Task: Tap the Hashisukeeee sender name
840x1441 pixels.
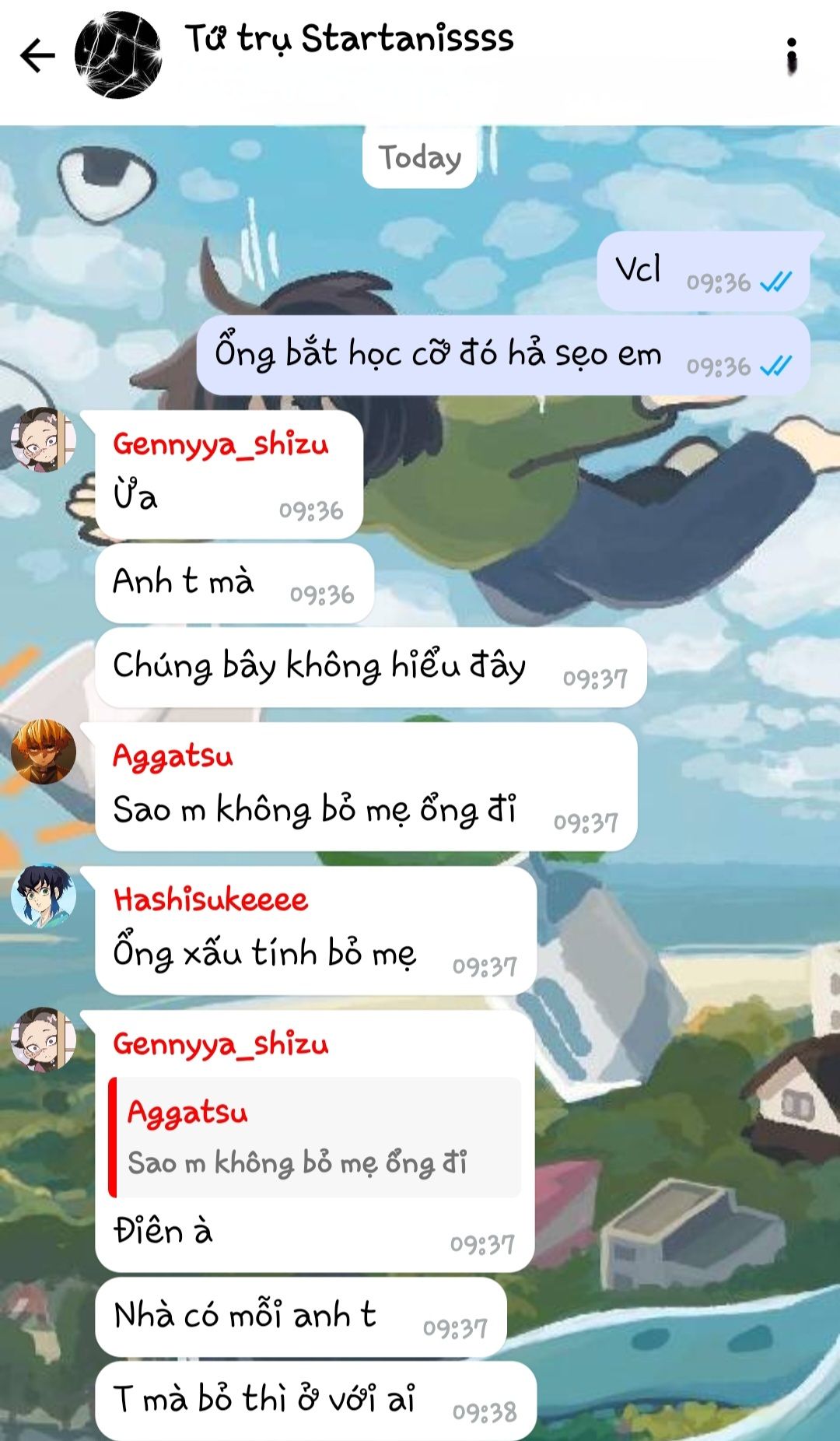Action: click(x=211, y=899)
